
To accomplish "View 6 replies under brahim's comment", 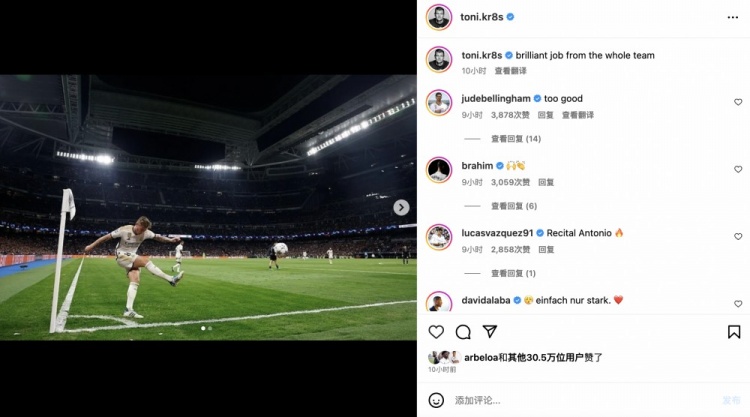I will coord(514,206).
